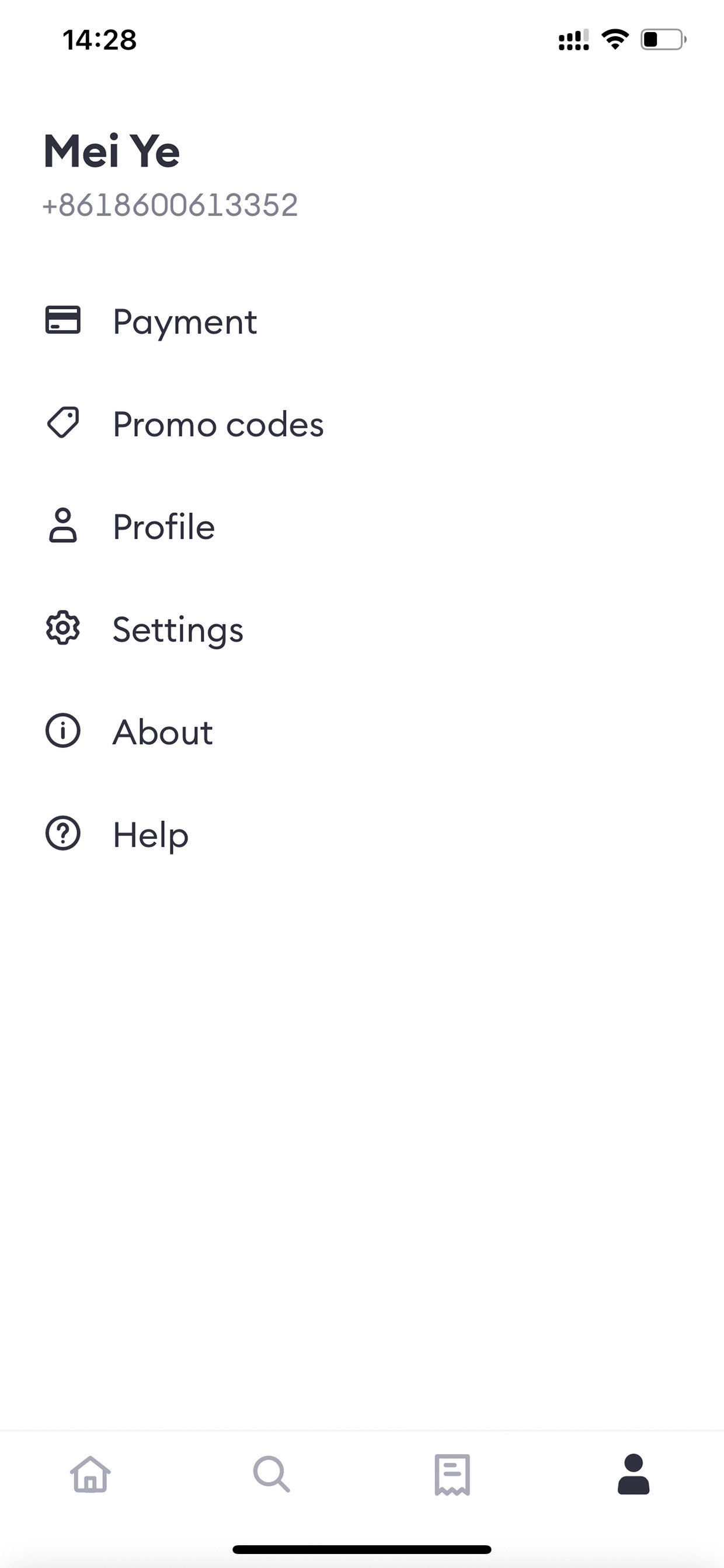This screenshot has height=1568, width=724.
Task: Open the Payment row
Action: (362, 321)
